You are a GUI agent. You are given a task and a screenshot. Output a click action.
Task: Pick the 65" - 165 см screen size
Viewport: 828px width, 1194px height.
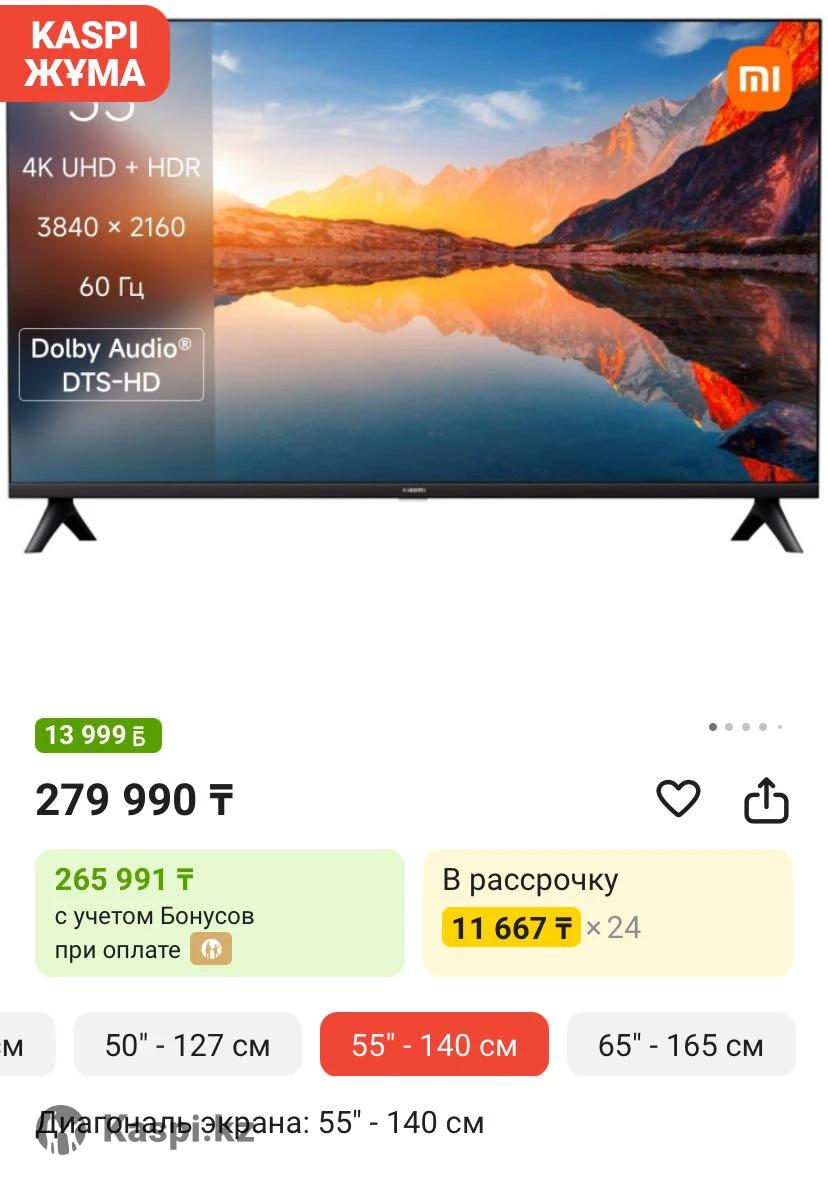tap(680, 1045)
